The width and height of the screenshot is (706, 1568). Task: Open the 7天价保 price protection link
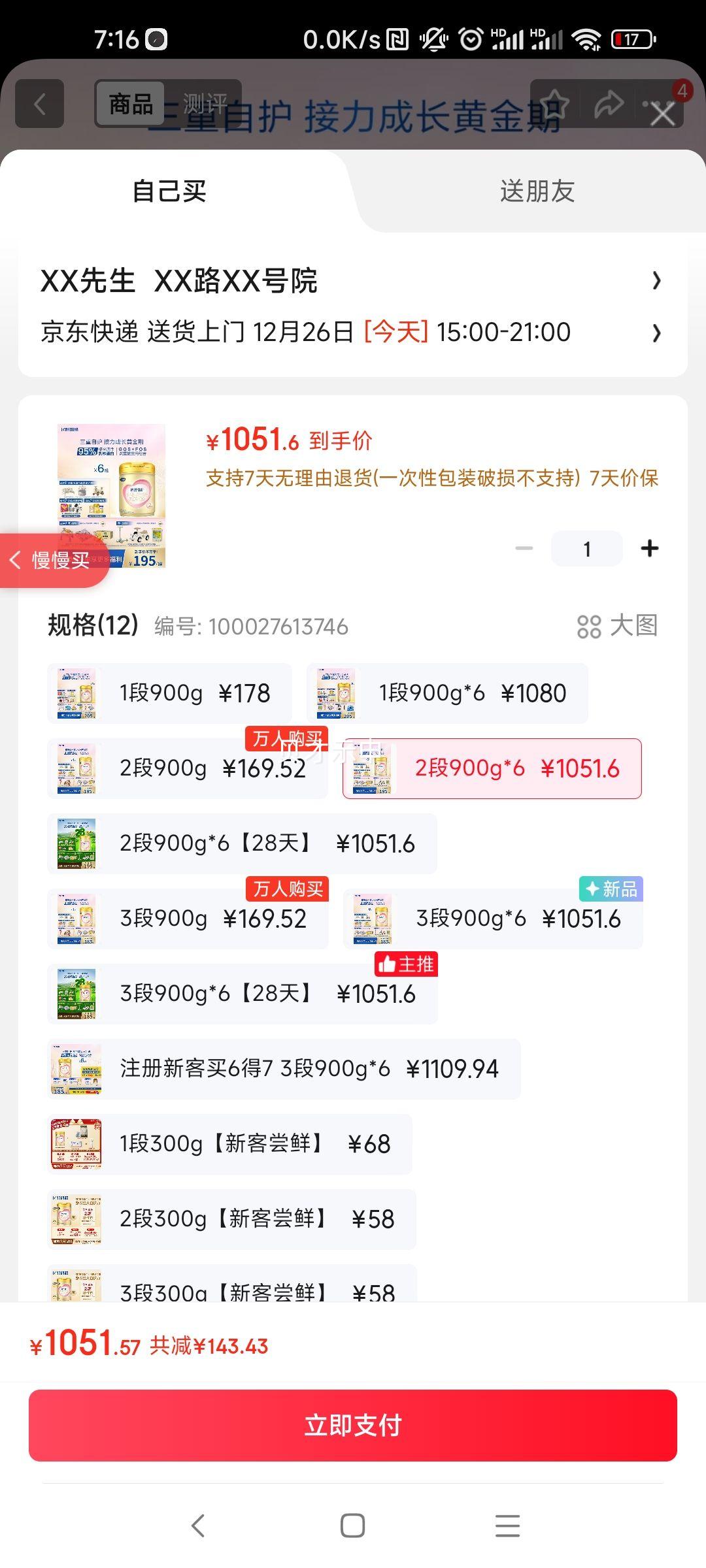pyautogui.click(x=624, y=479)
